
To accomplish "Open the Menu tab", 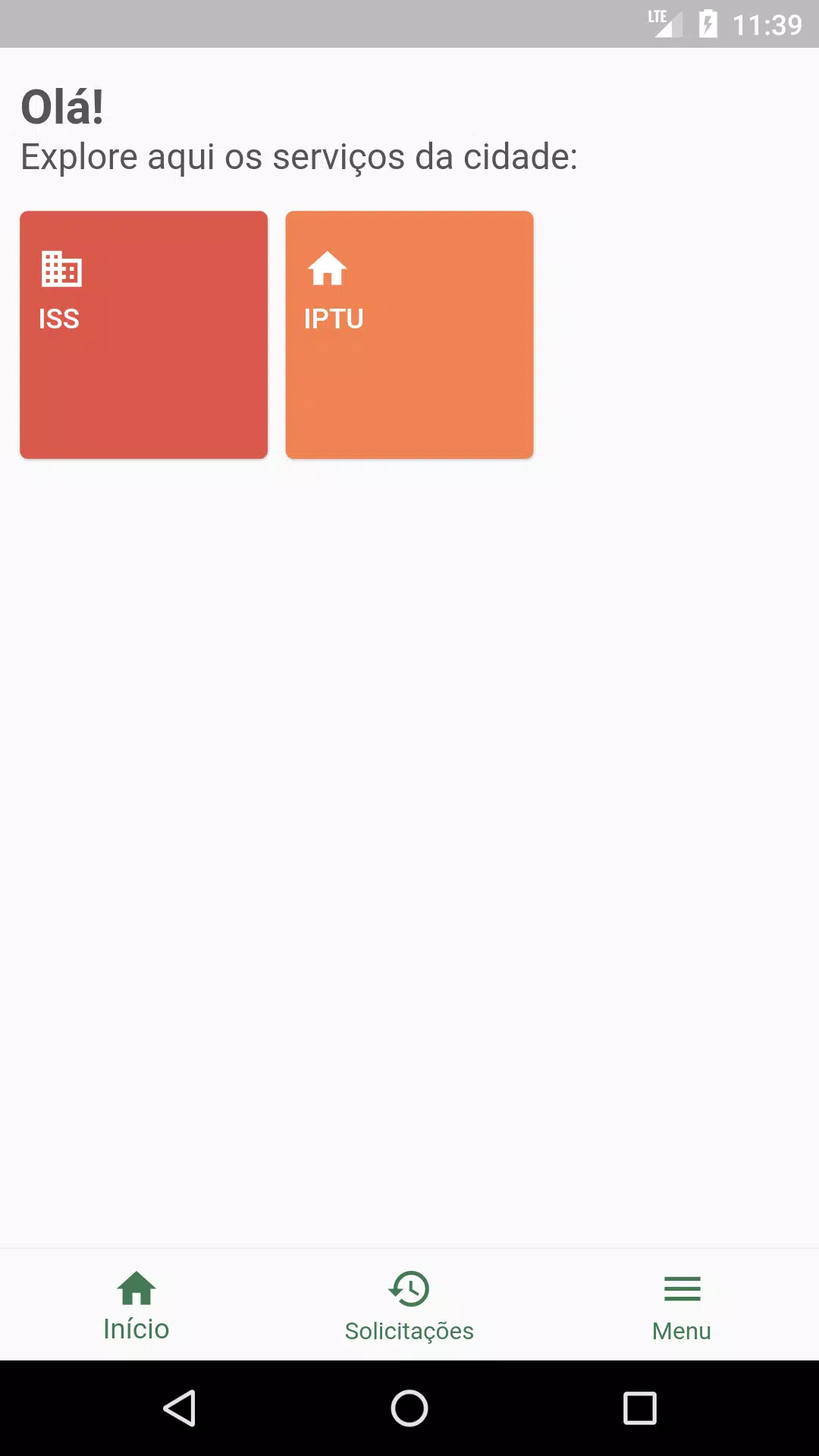I will pyautogui.click(x=682, y=1306).
